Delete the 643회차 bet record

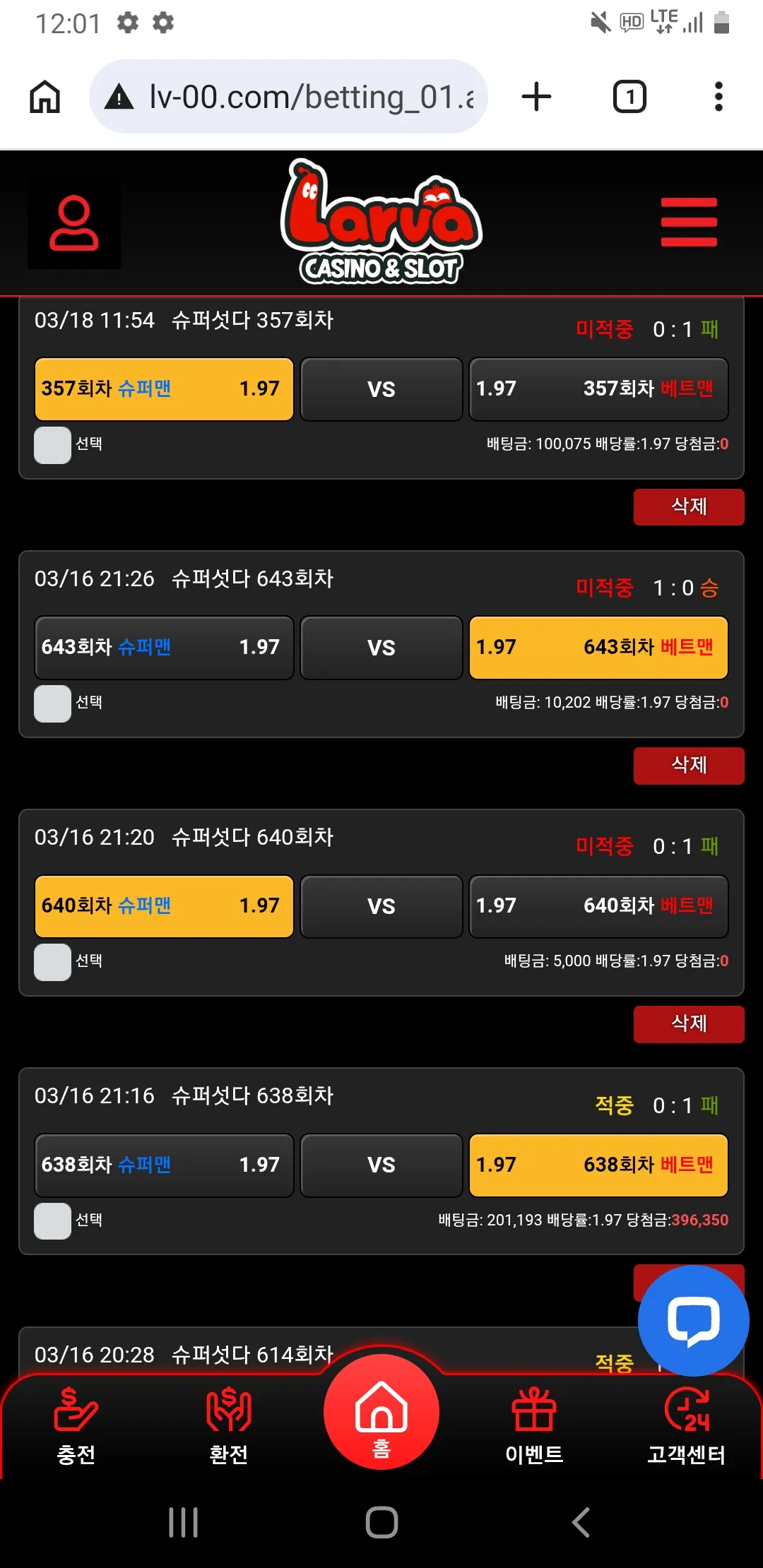689,766
